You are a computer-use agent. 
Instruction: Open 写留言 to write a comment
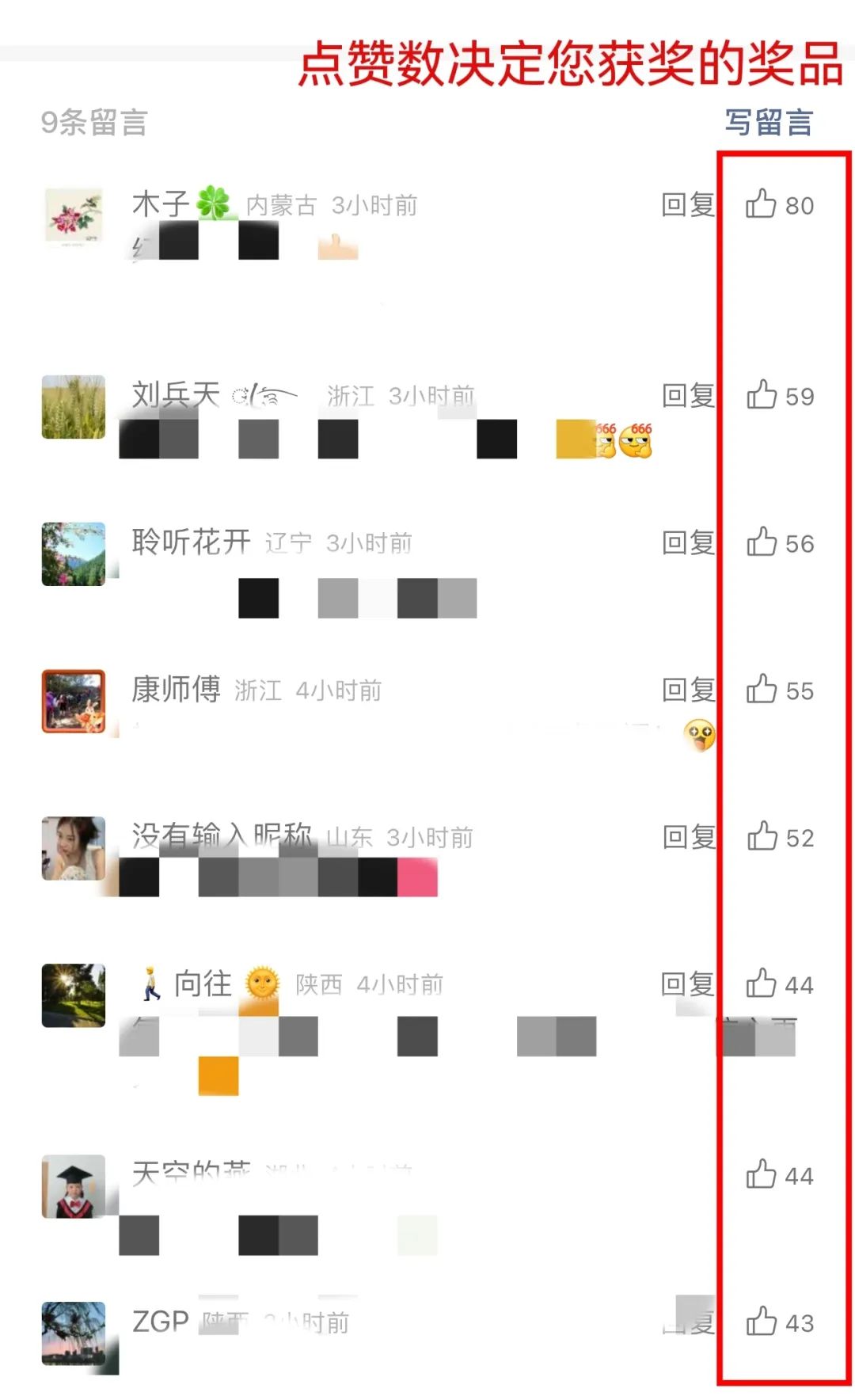[x=769, y=122]
